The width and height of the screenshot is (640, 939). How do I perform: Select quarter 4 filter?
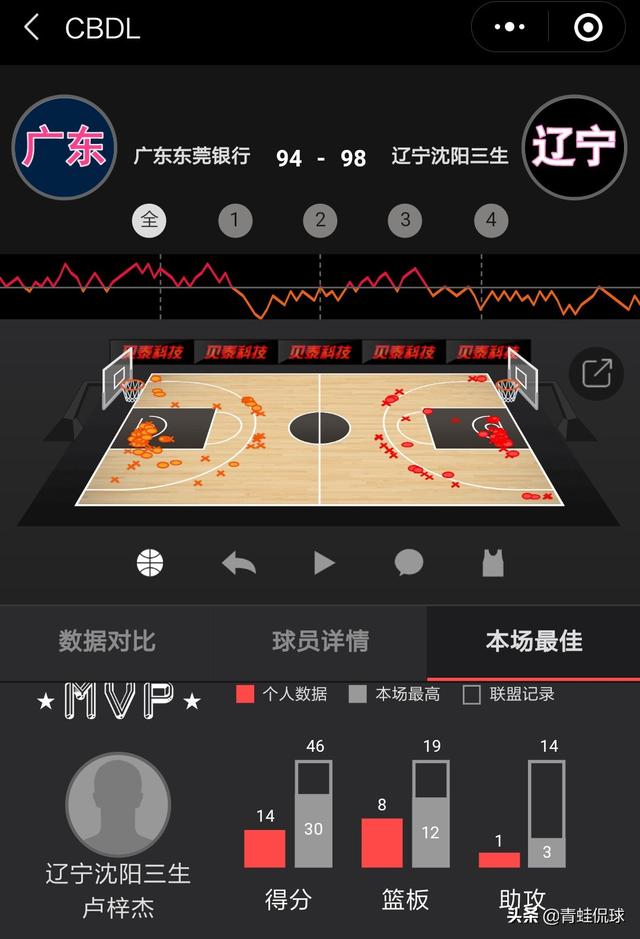click(x=490, y=220)
